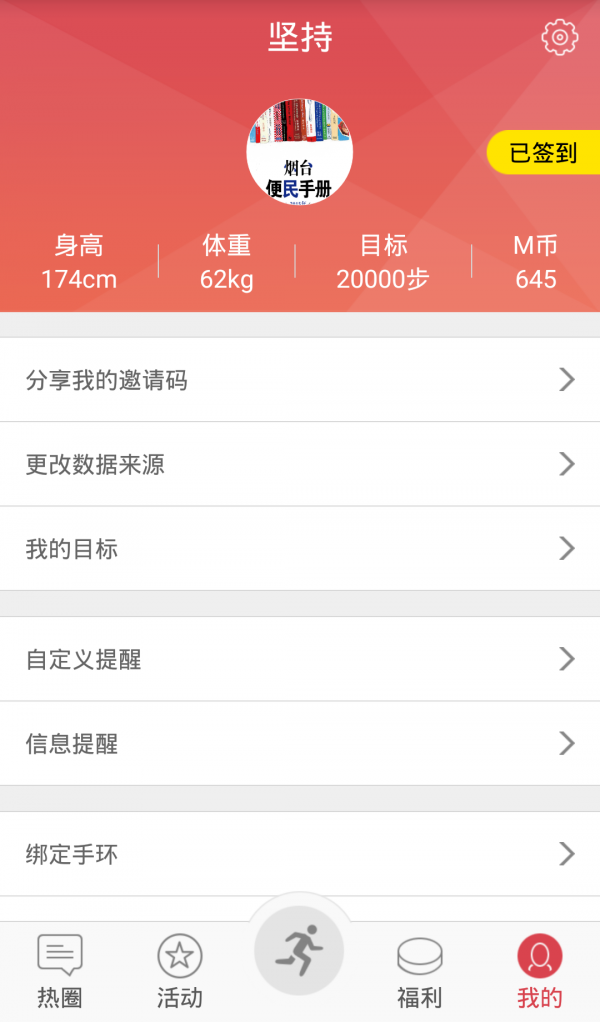Open the settings gear icon
The width and height of the screenshot is (600, 1022).
560,38
